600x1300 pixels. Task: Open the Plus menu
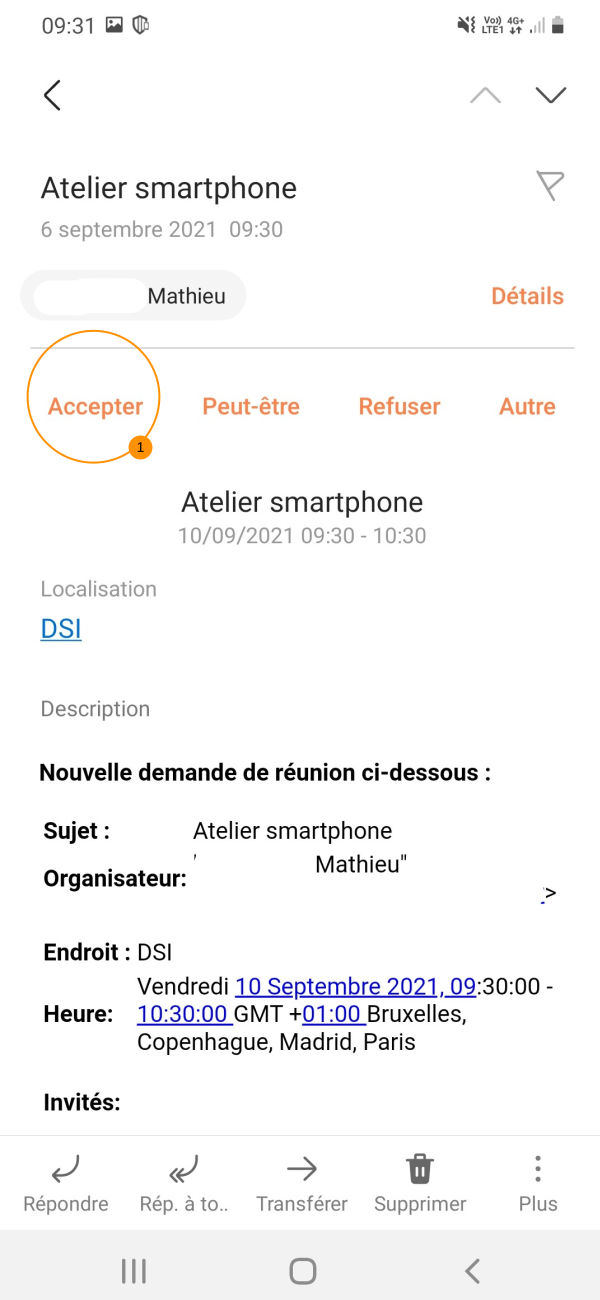pyautogui.click(x=538, y=1183)
